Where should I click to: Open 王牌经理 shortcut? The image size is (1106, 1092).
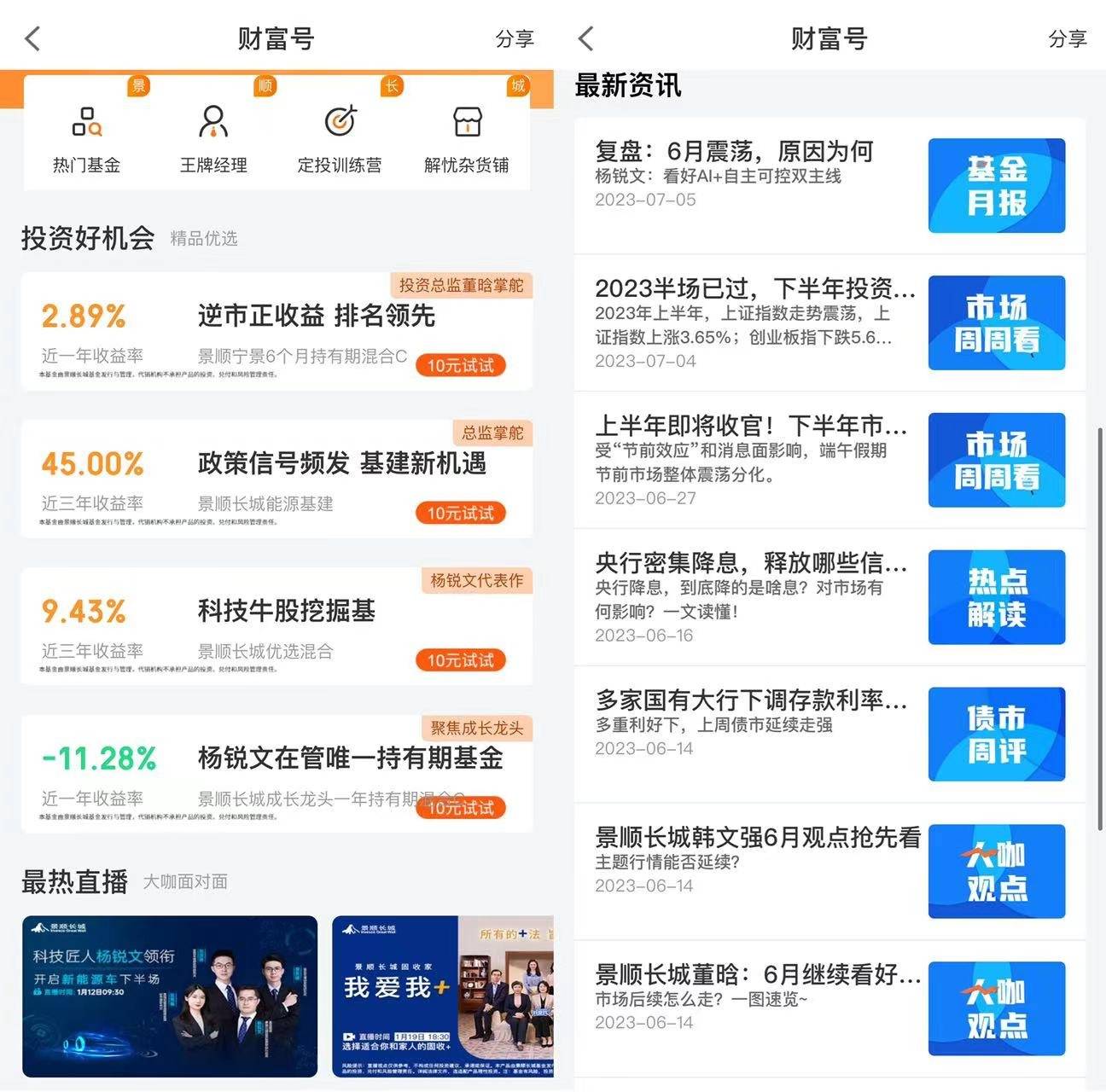(x=213, y=138)
